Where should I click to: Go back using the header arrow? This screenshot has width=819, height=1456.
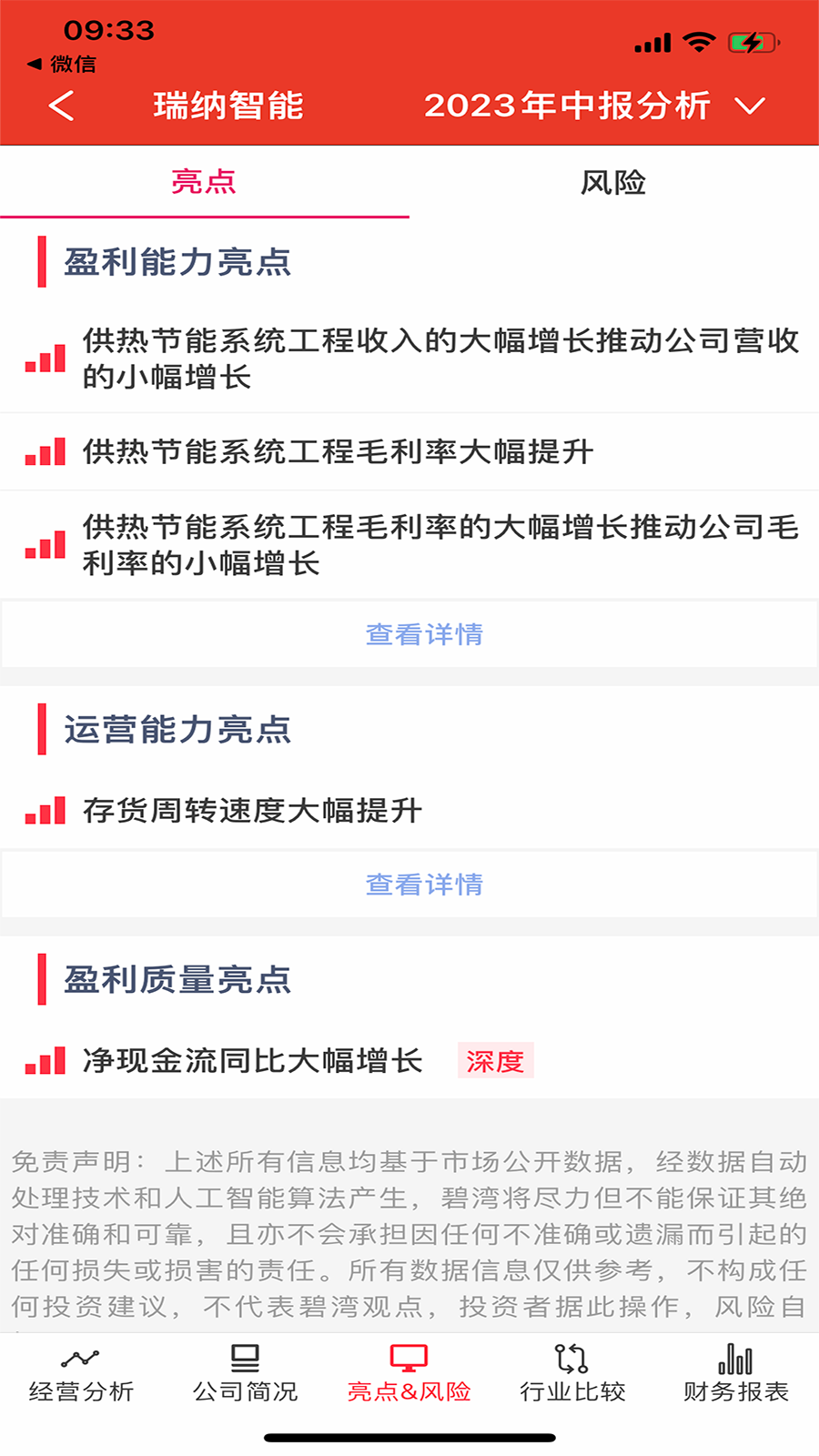click(x=61, y=106)
